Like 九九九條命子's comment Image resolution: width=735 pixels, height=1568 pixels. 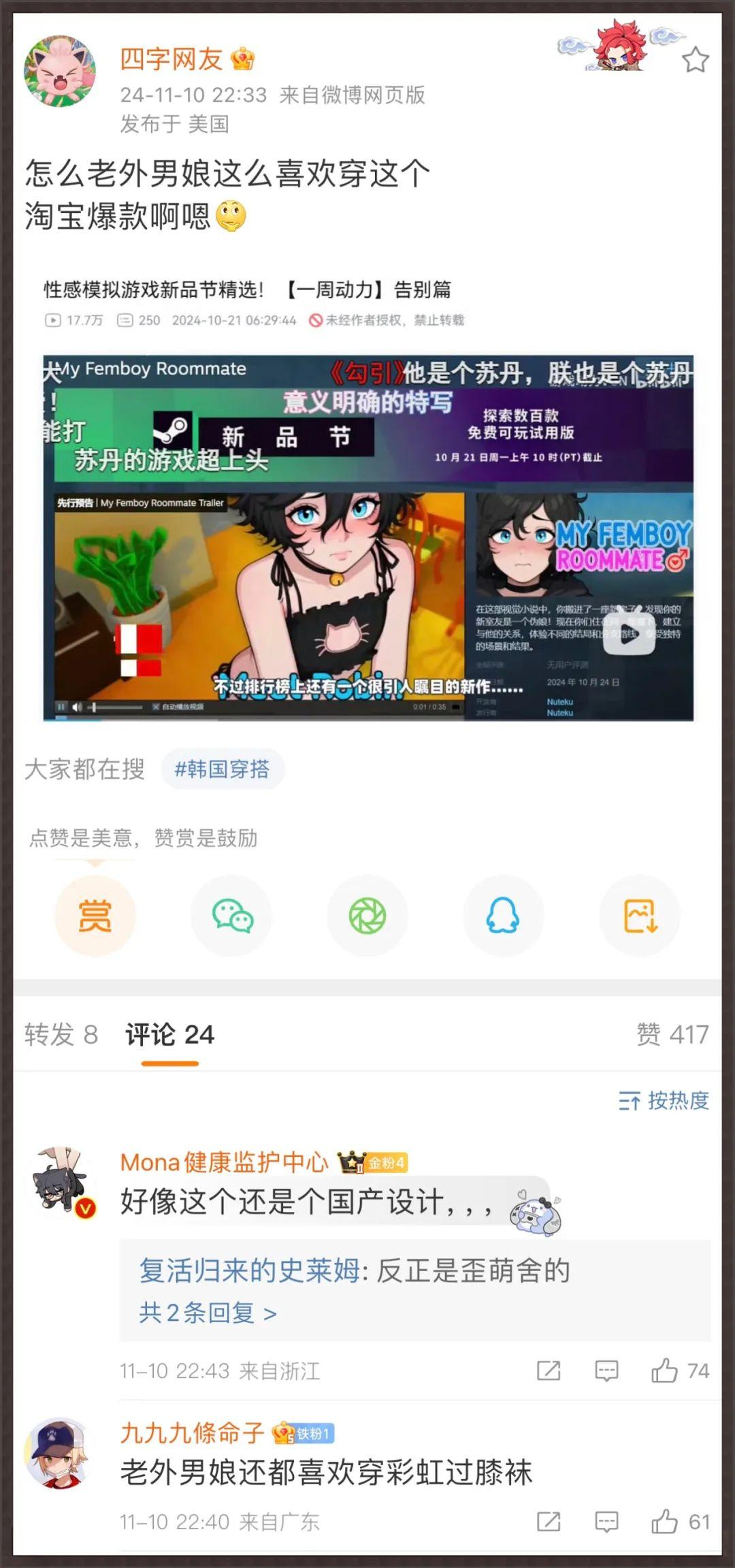pos(665,1522)
